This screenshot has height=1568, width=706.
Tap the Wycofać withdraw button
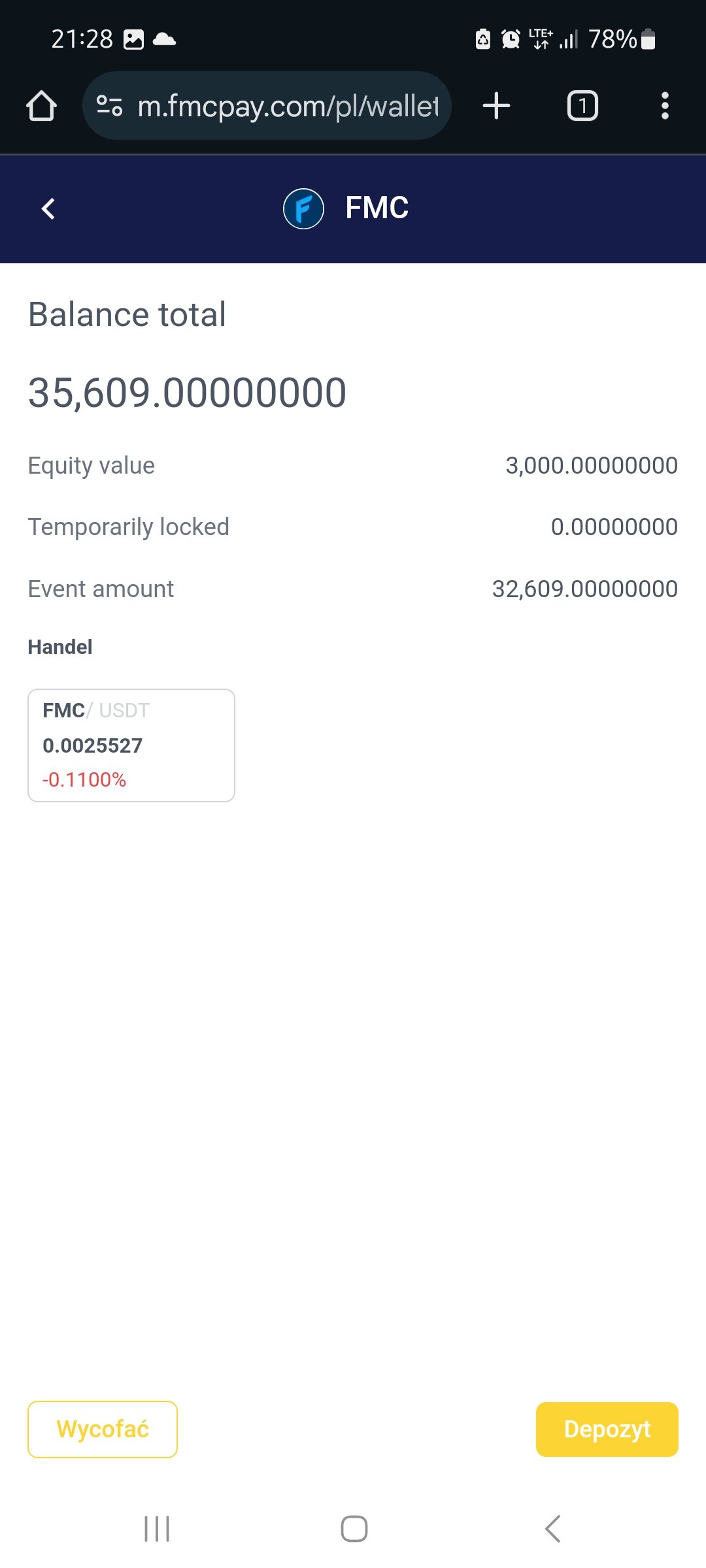pos(103,1429)
